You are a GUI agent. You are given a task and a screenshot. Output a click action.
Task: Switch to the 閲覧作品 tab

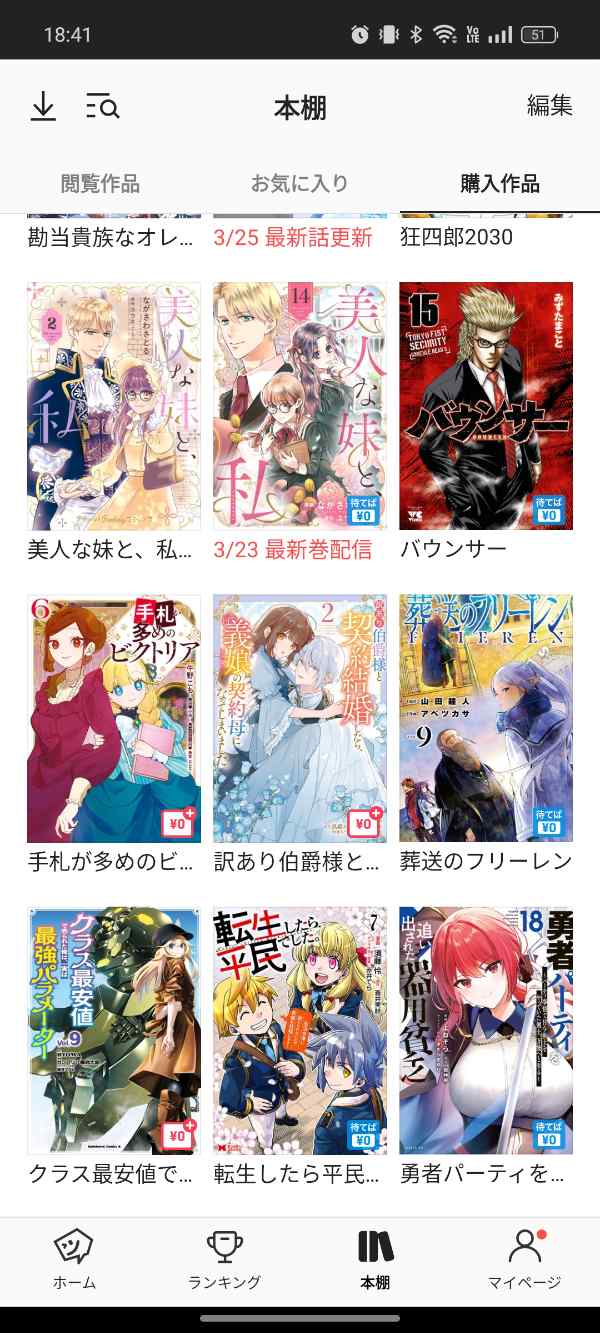click(100, 184)
